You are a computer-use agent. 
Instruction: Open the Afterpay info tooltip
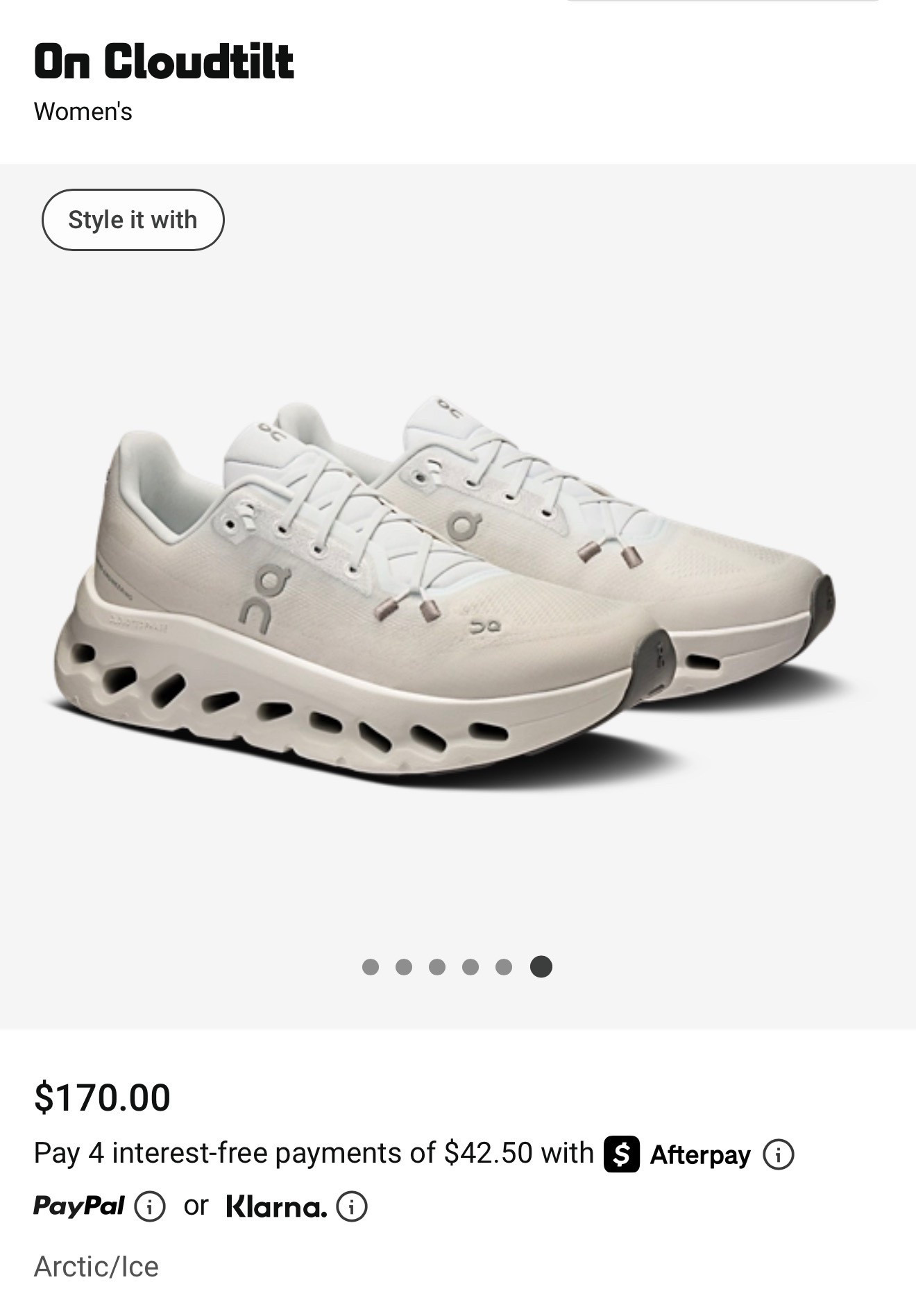[x=779, y=1153]
